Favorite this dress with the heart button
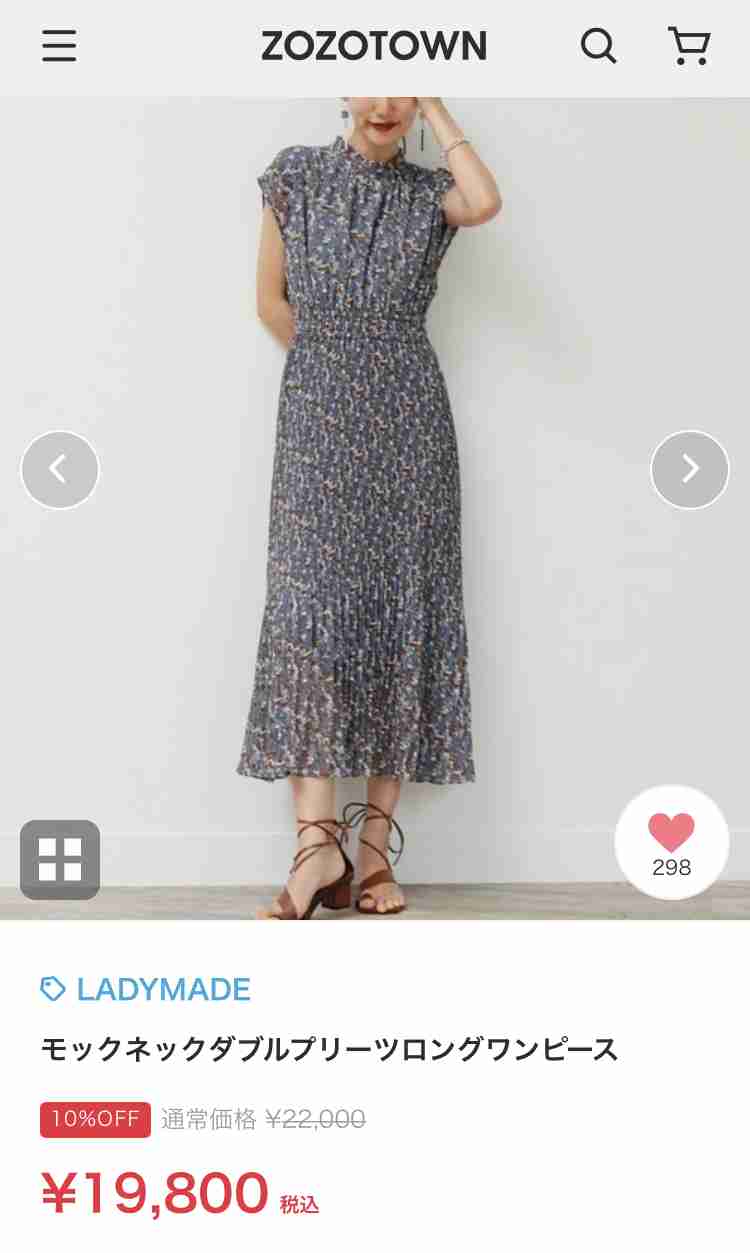Image resolution: width=750 pixels, height=1253 pixels. [x=672, y=843]
